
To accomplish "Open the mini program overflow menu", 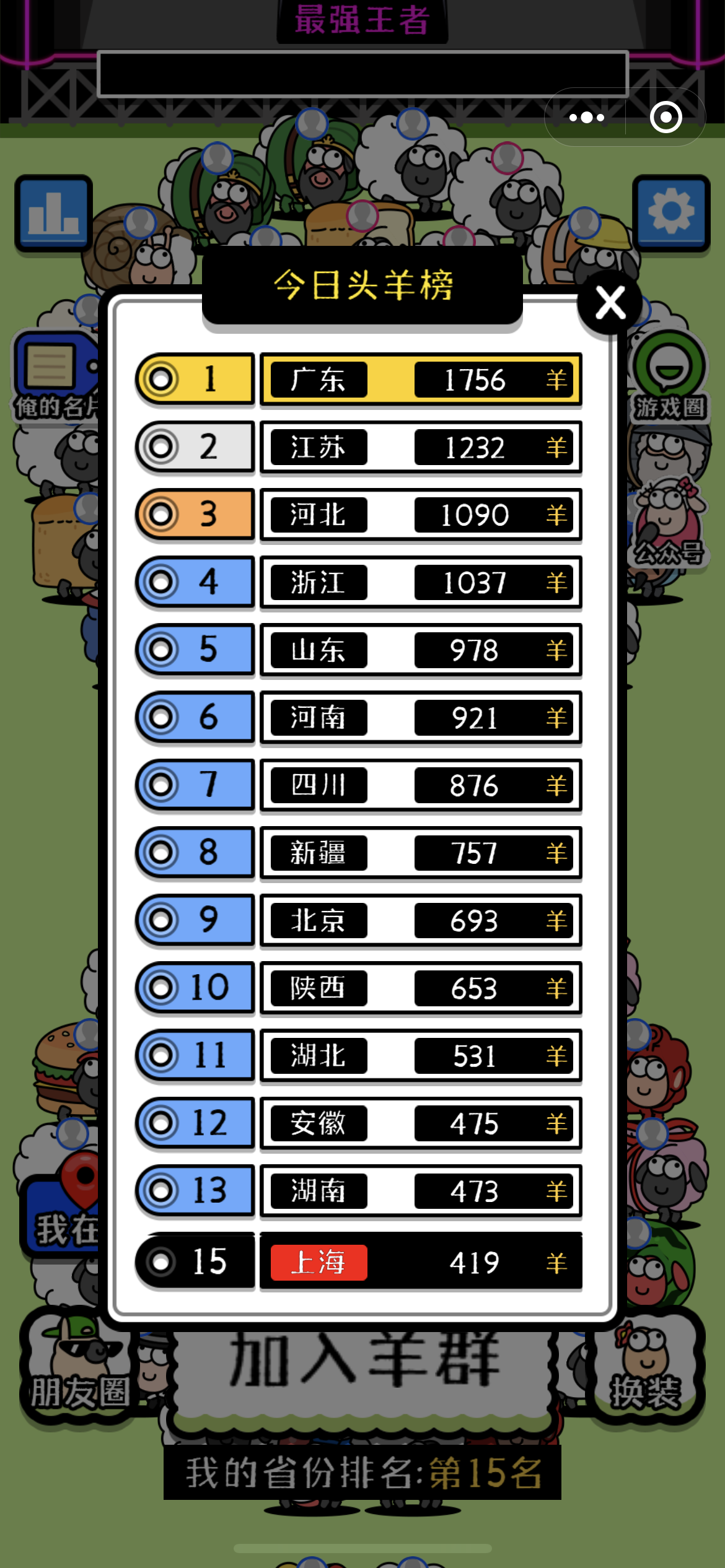I will [586, 118].
